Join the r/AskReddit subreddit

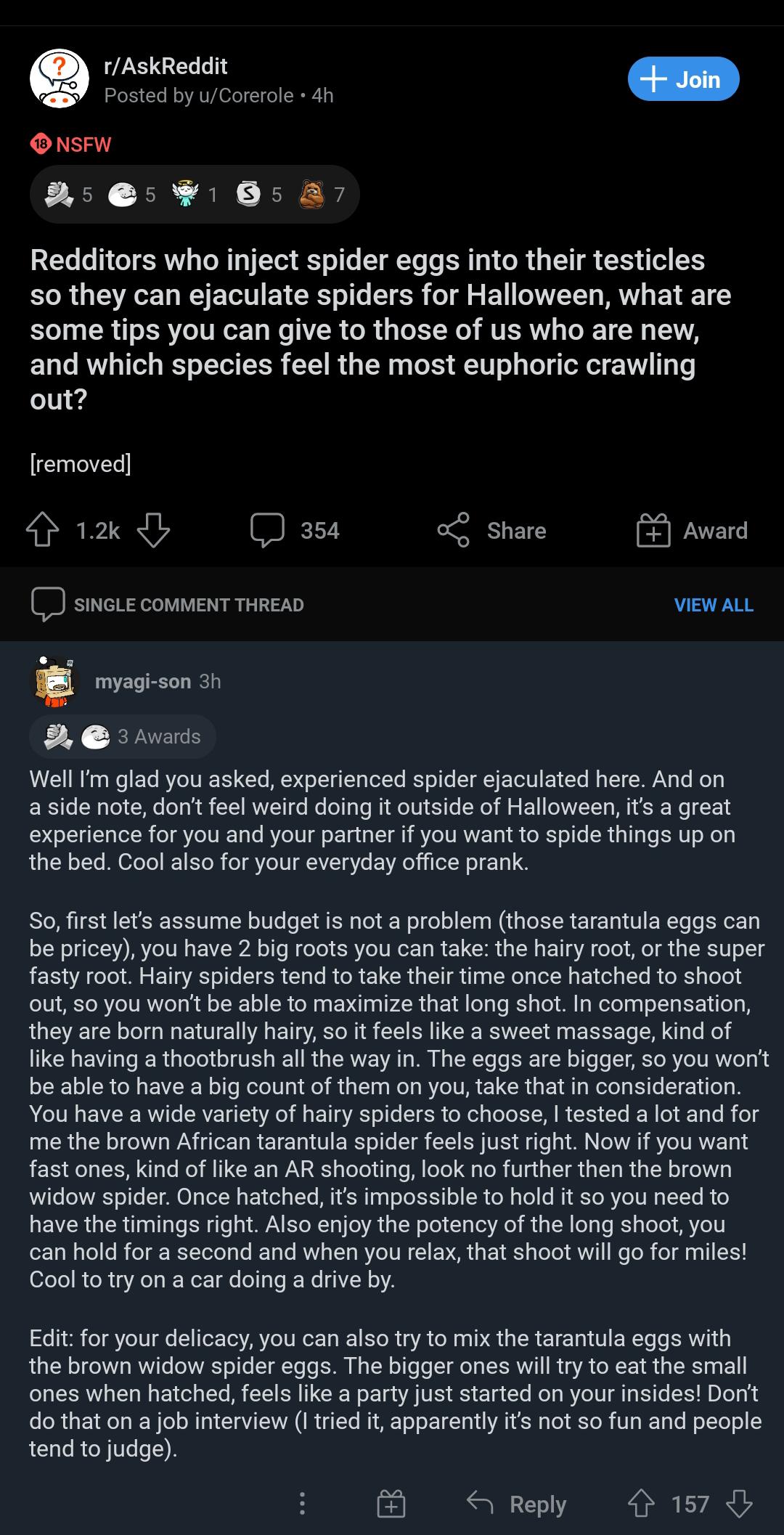682,78
